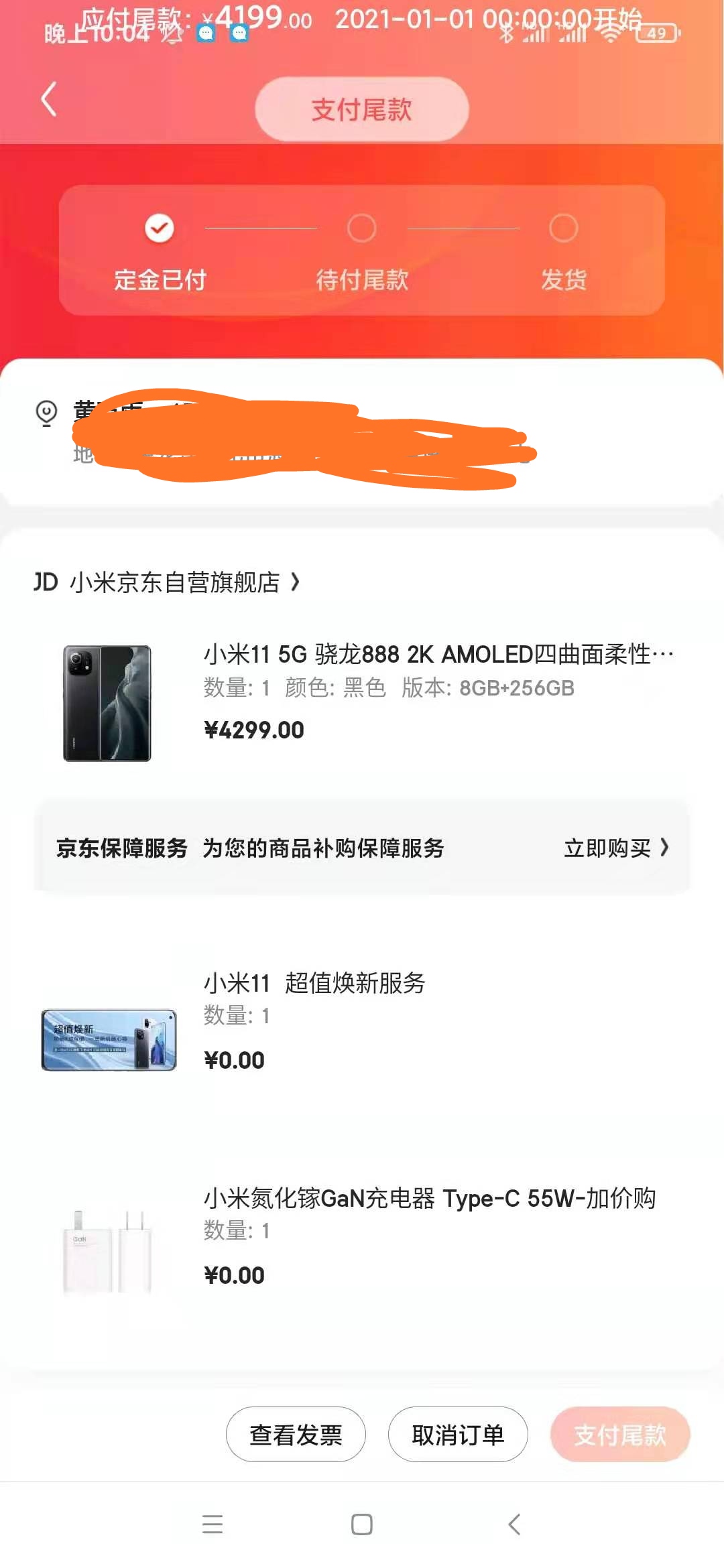Cancel the order with 取消订单
This screenshot has width=724, height=1568.
click(458, 1434)
